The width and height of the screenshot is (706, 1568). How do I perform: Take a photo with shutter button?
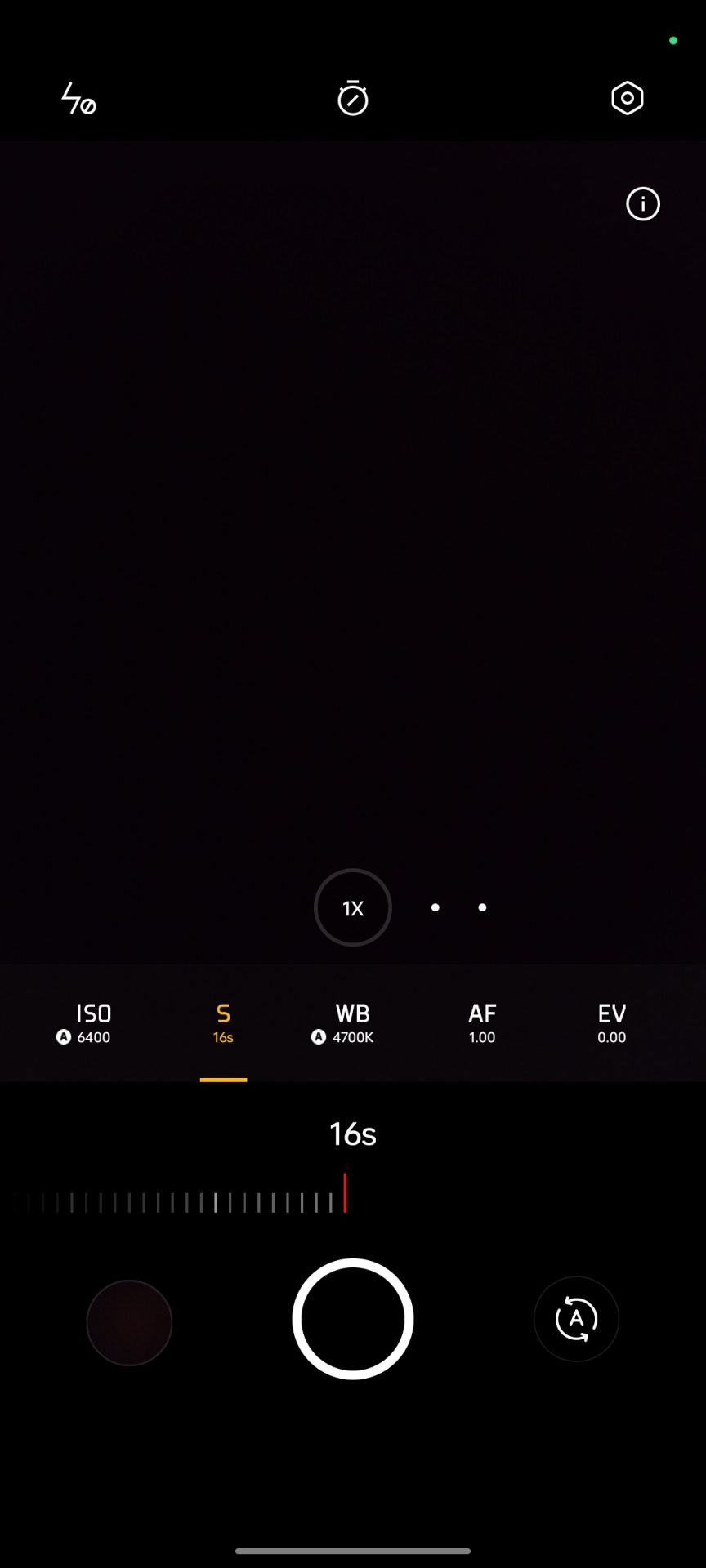pyautogui.click(x=353, y=1319)
